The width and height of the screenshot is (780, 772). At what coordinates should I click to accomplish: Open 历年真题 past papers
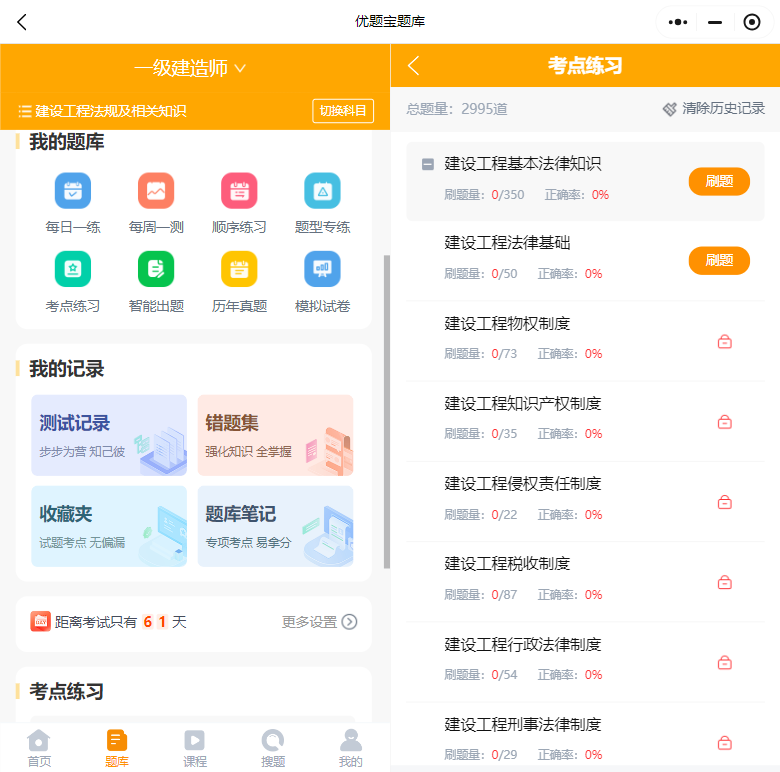(x=239, y=282)
